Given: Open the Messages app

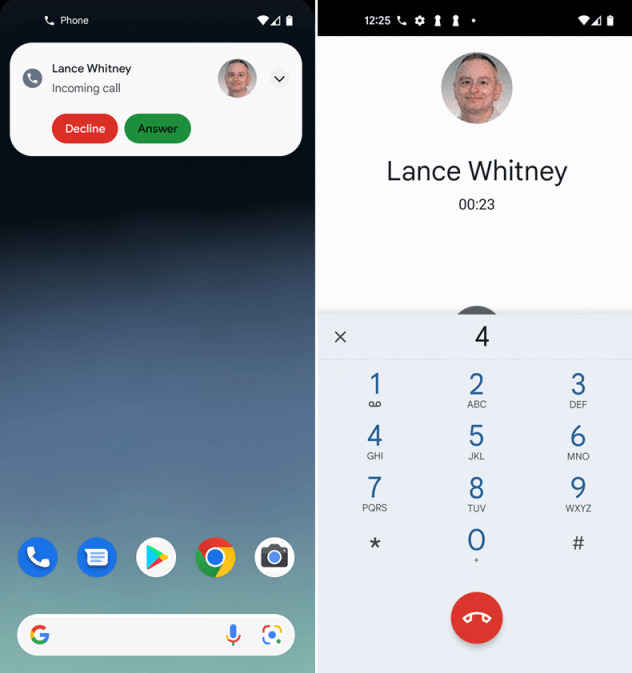Looking at the screenshot, I should pyautogui.click(x=97, y=557).
